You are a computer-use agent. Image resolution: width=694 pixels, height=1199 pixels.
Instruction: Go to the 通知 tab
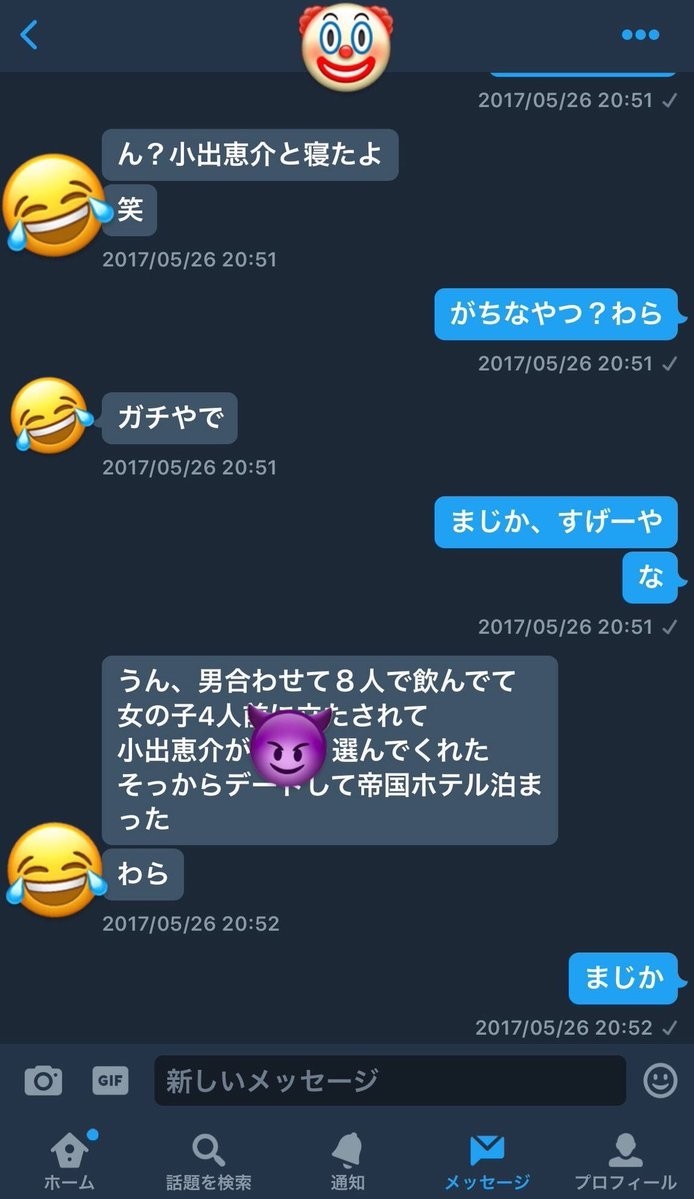(x=347, y=1160)
